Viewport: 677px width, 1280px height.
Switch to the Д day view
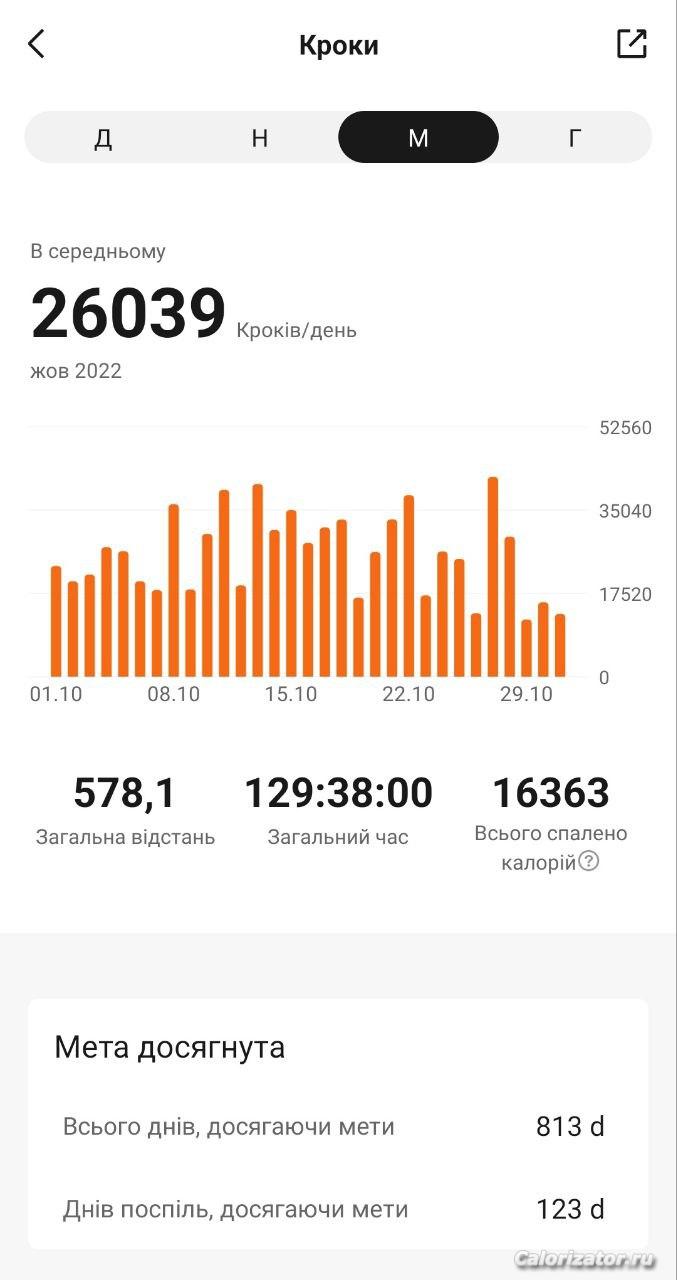pos(103,138)
